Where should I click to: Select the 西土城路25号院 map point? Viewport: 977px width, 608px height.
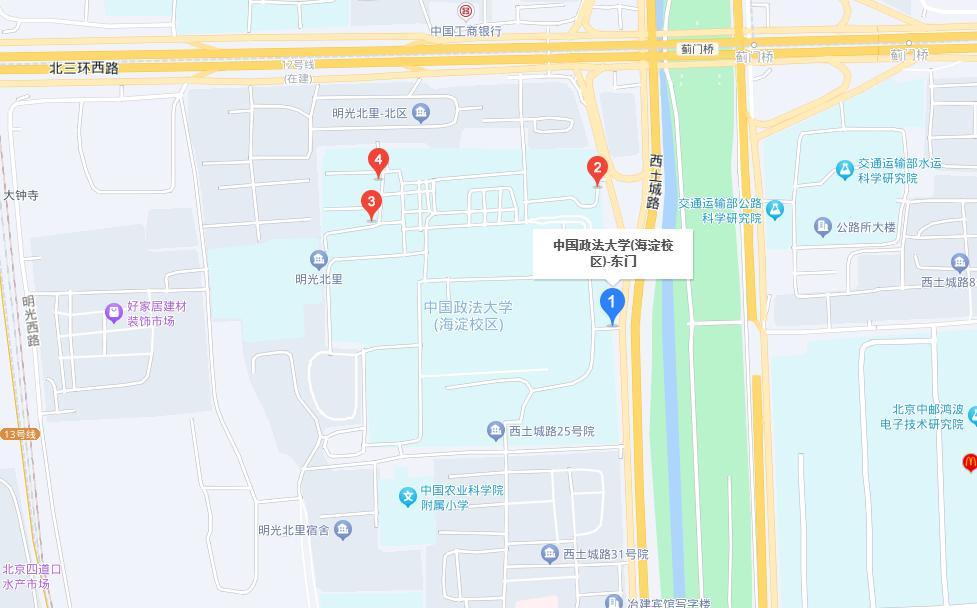[496, 431]
